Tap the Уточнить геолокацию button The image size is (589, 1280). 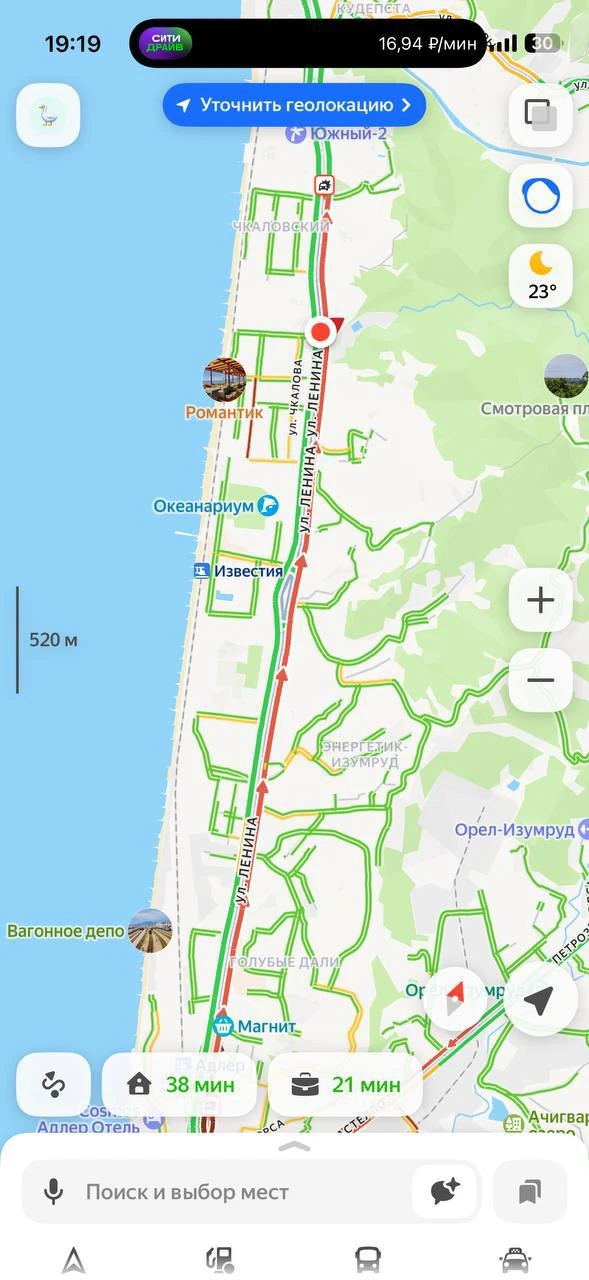pyautogui.click(x=294, y=105)
